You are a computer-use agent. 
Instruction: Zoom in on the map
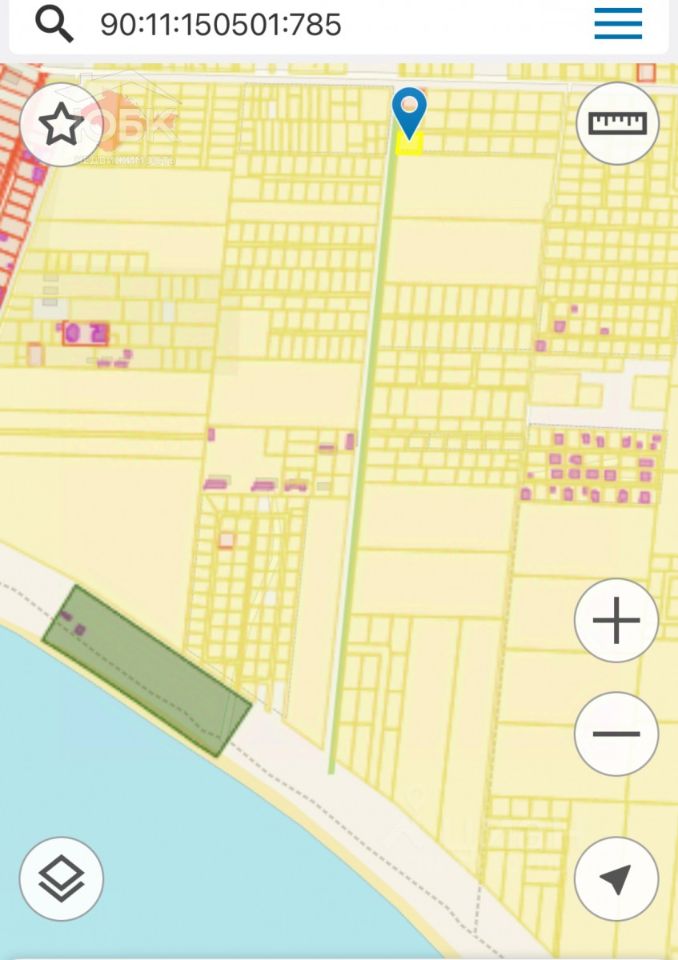[616, 620]
